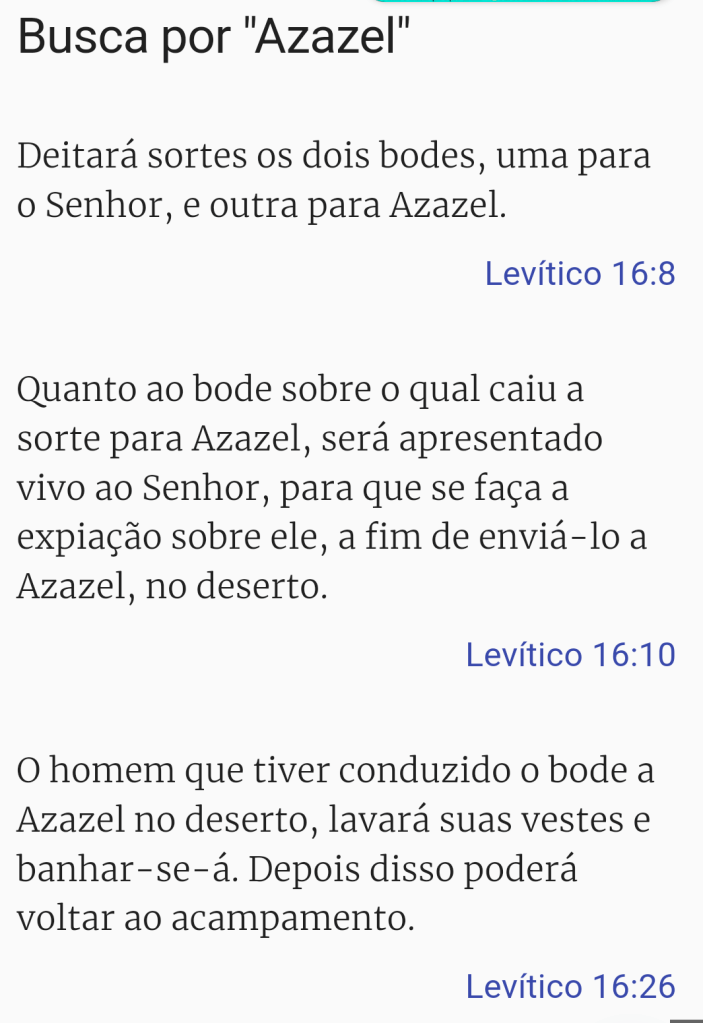The image size is (703, 1023).
Task: Go to the Levítico 16:10 reference link
Action: 570,655
